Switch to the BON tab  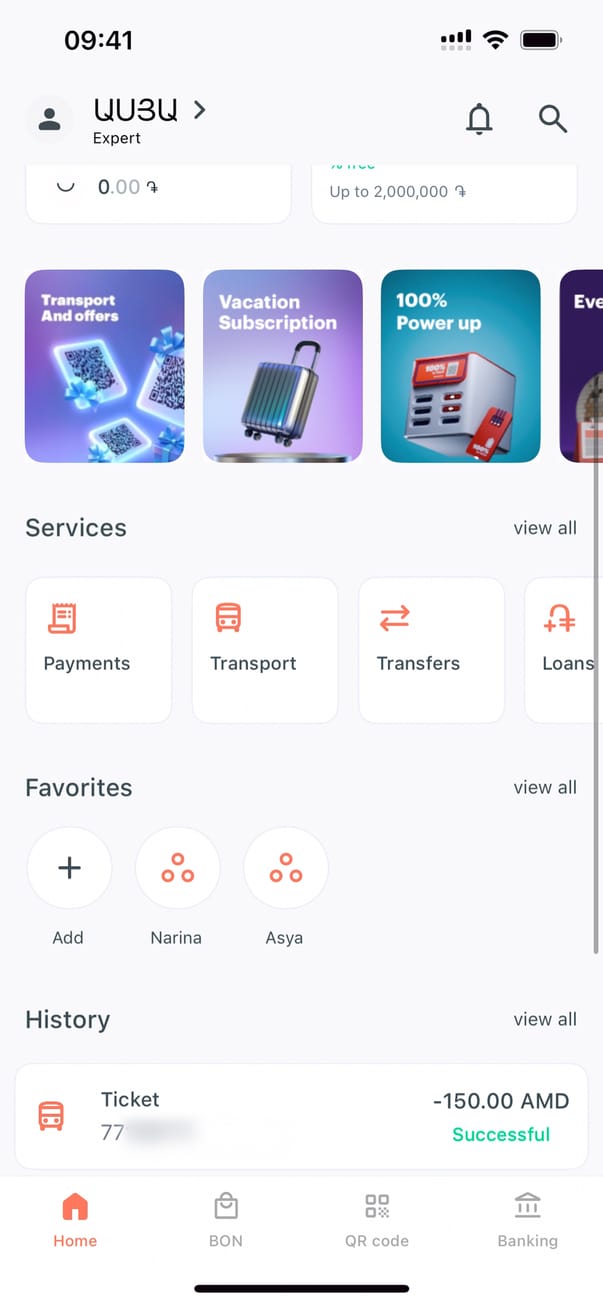[x=226, y=1220]
